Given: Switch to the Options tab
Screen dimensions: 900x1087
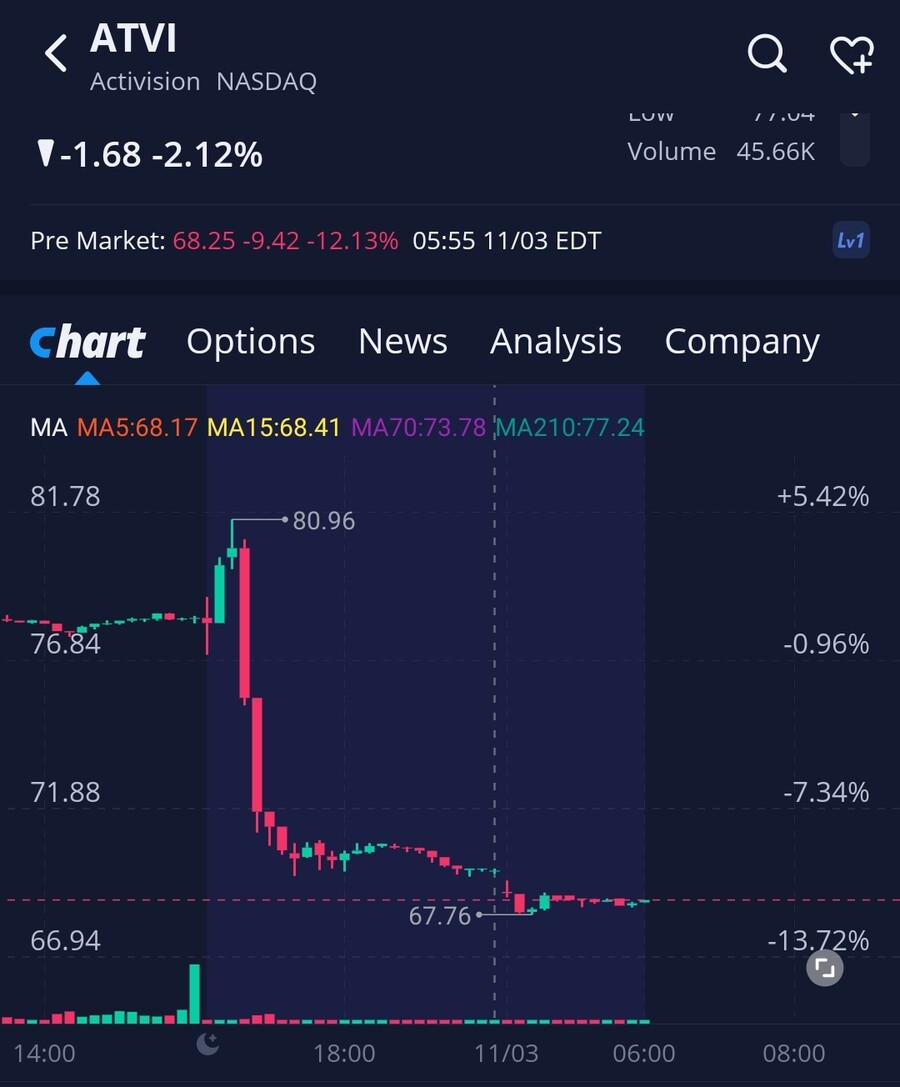Looking at the screenshot, I should click(x=250, y=342).
